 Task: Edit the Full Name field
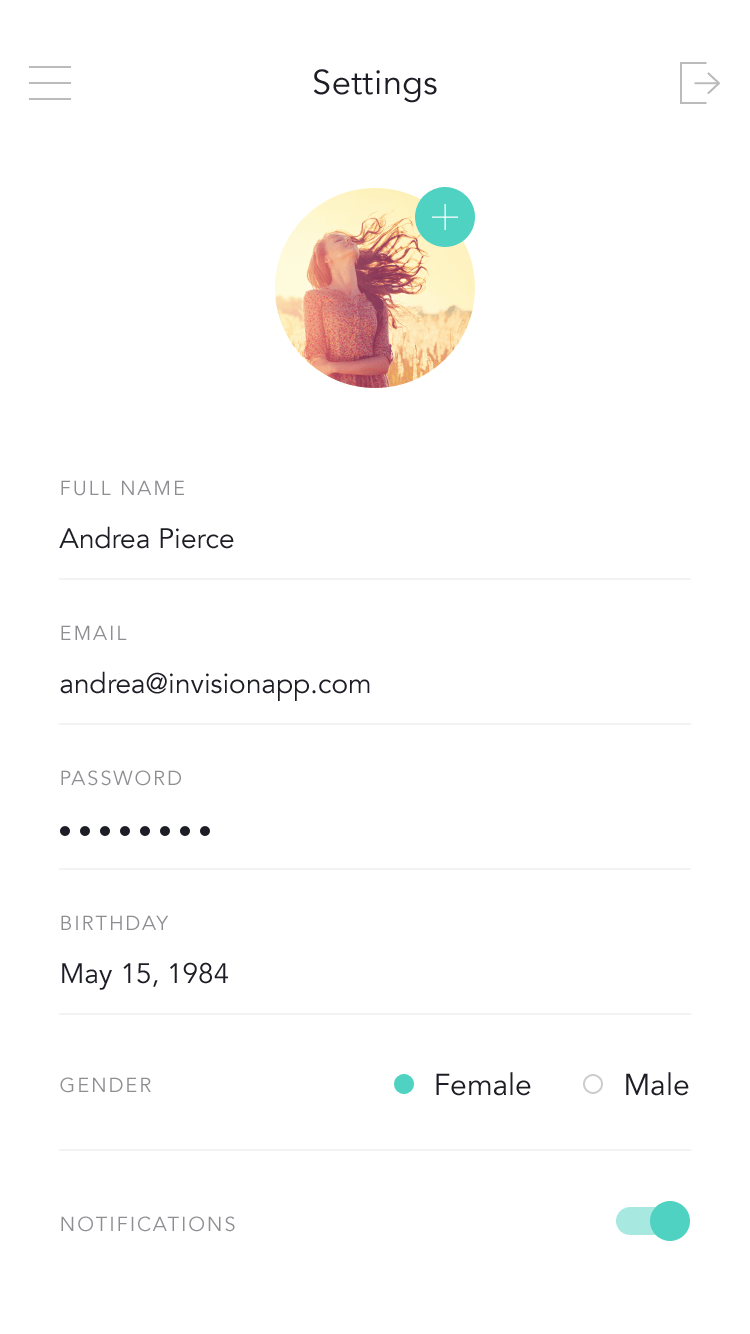click(x=147, y=539)
